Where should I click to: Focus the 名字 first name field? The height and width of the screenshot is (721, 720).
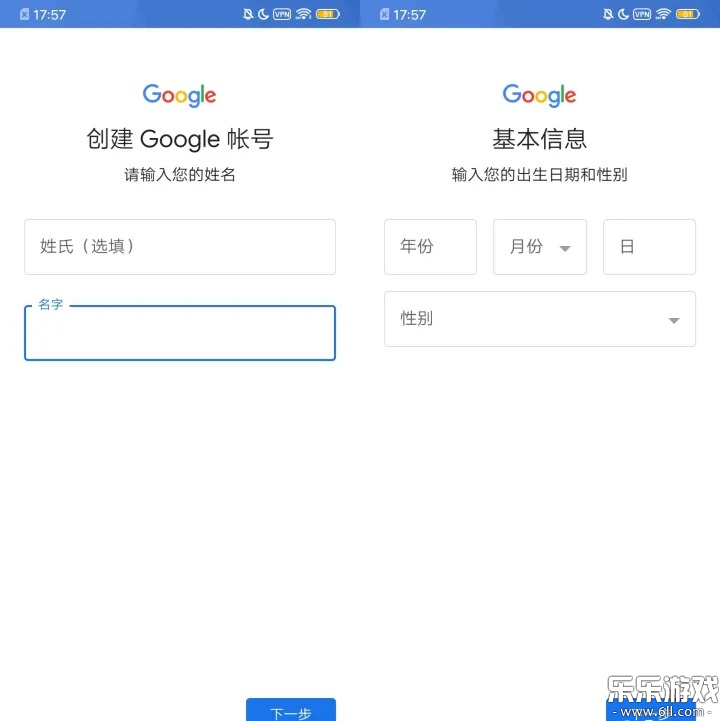click(x=180, y=333)
